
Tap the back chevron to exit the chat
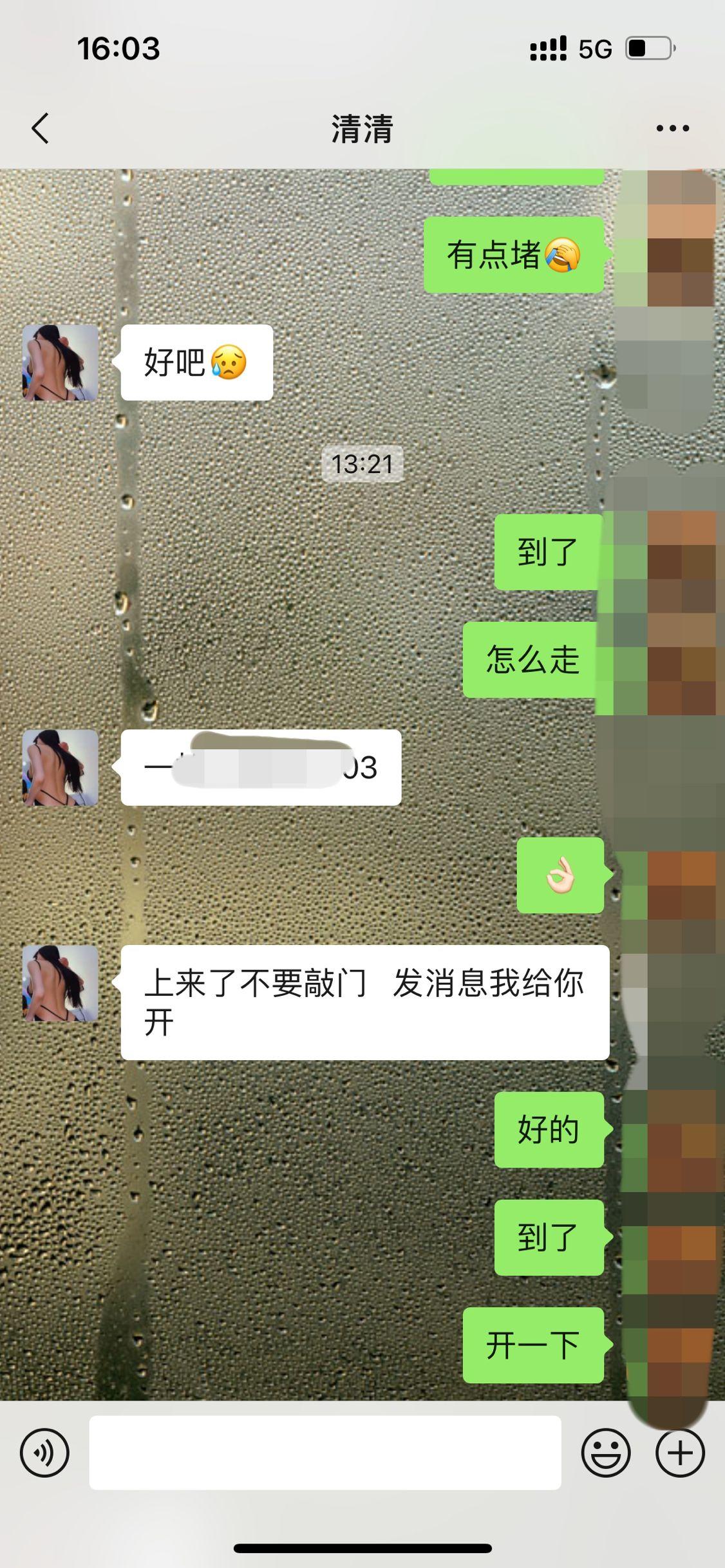point(40,128)
